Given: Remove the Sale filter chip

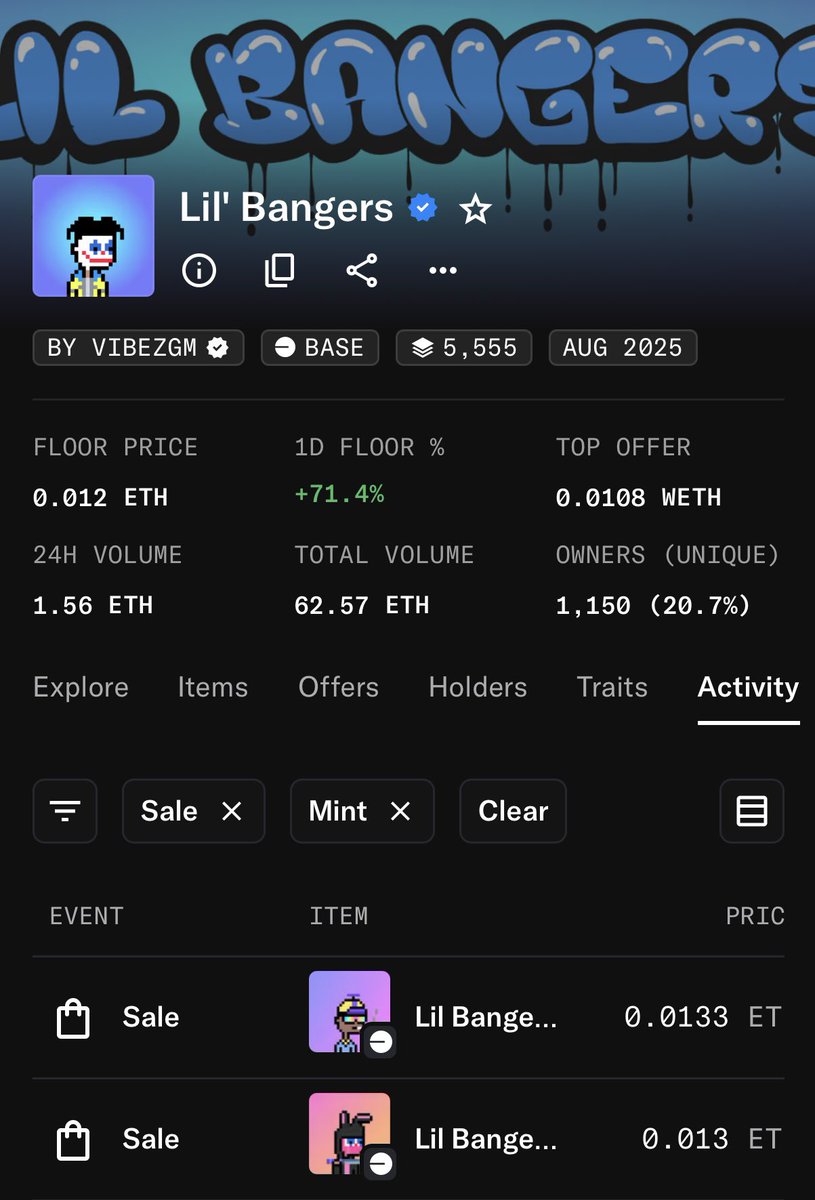Looking at the screenshot, I should tap(232, 811).
